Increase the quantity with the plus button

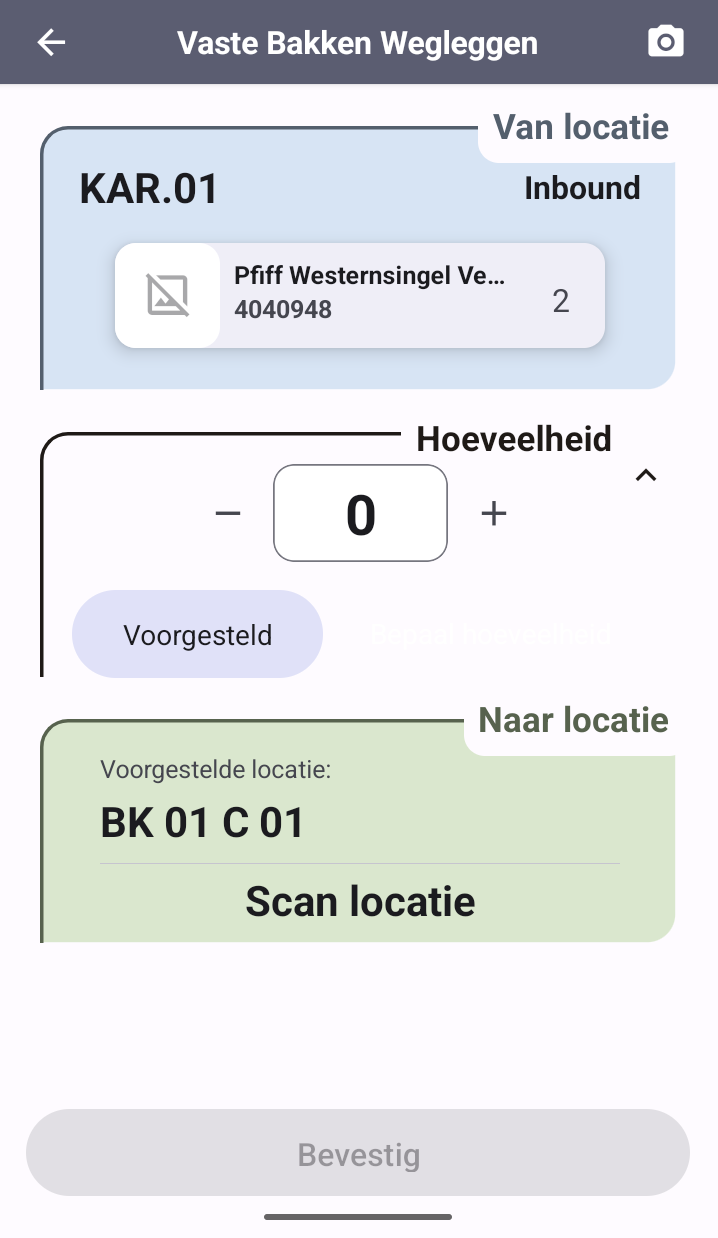(x=494, y=513)
